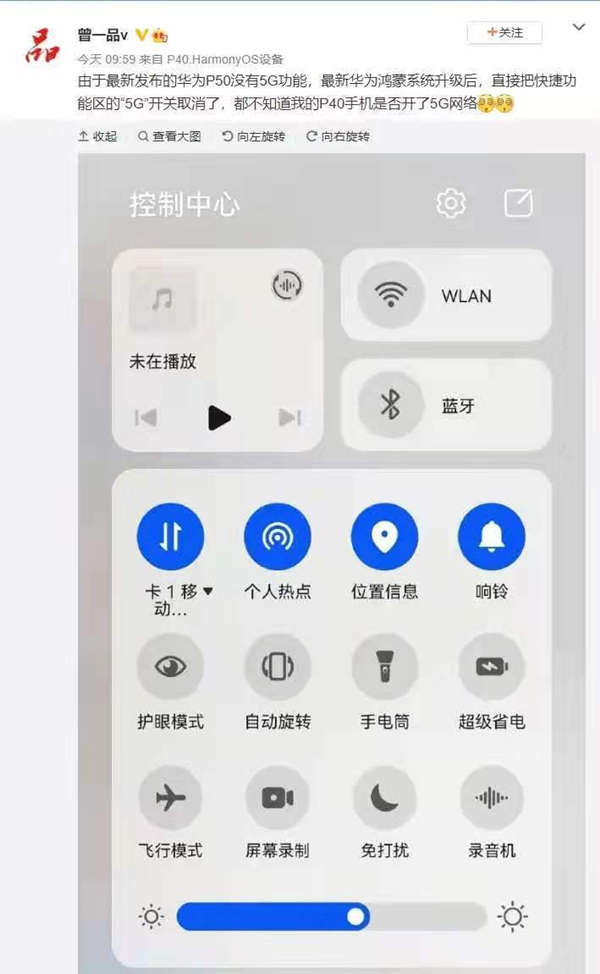600x974 pixels.
Task: Open 曾一品v's profile avatar
Action: click(x=40, y=46)
